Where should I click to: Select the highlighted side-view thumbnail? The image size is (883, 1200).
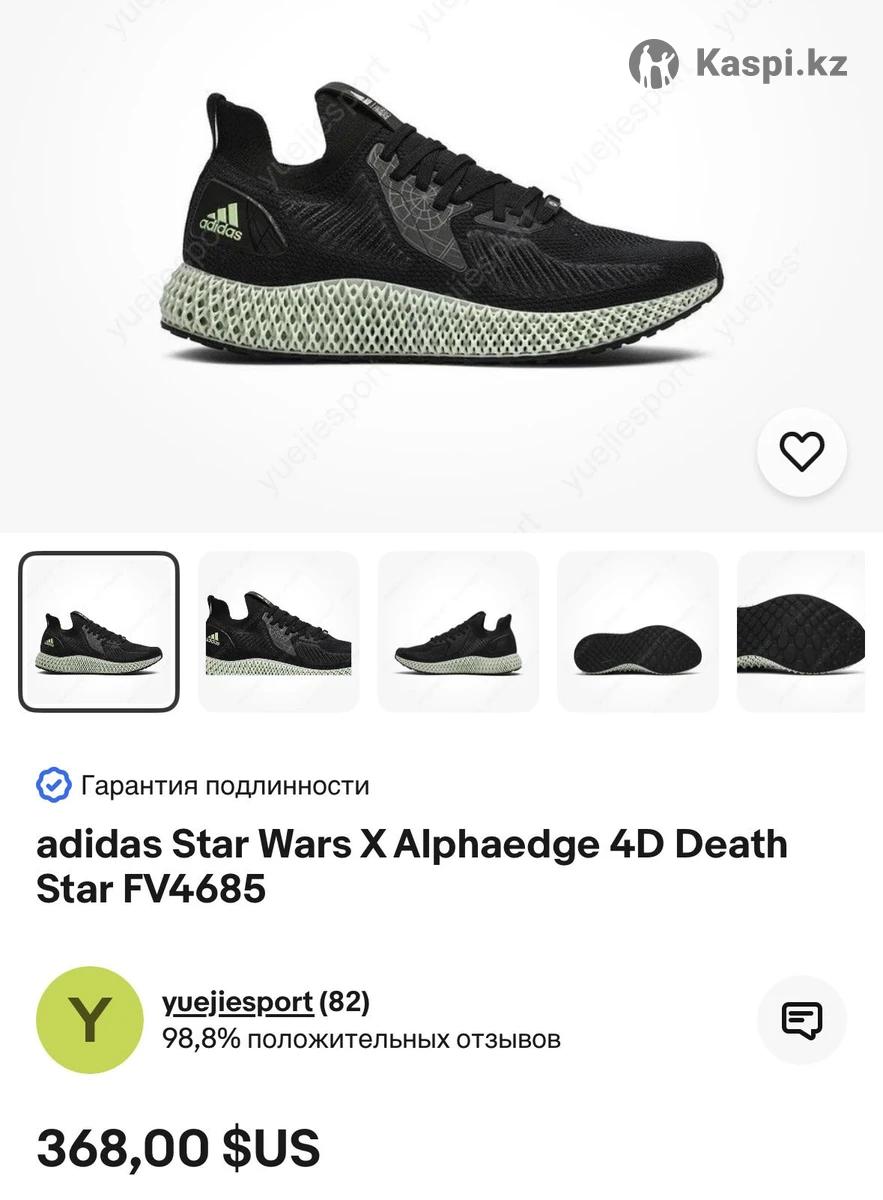pyautogui.click(x=99, y=632)
